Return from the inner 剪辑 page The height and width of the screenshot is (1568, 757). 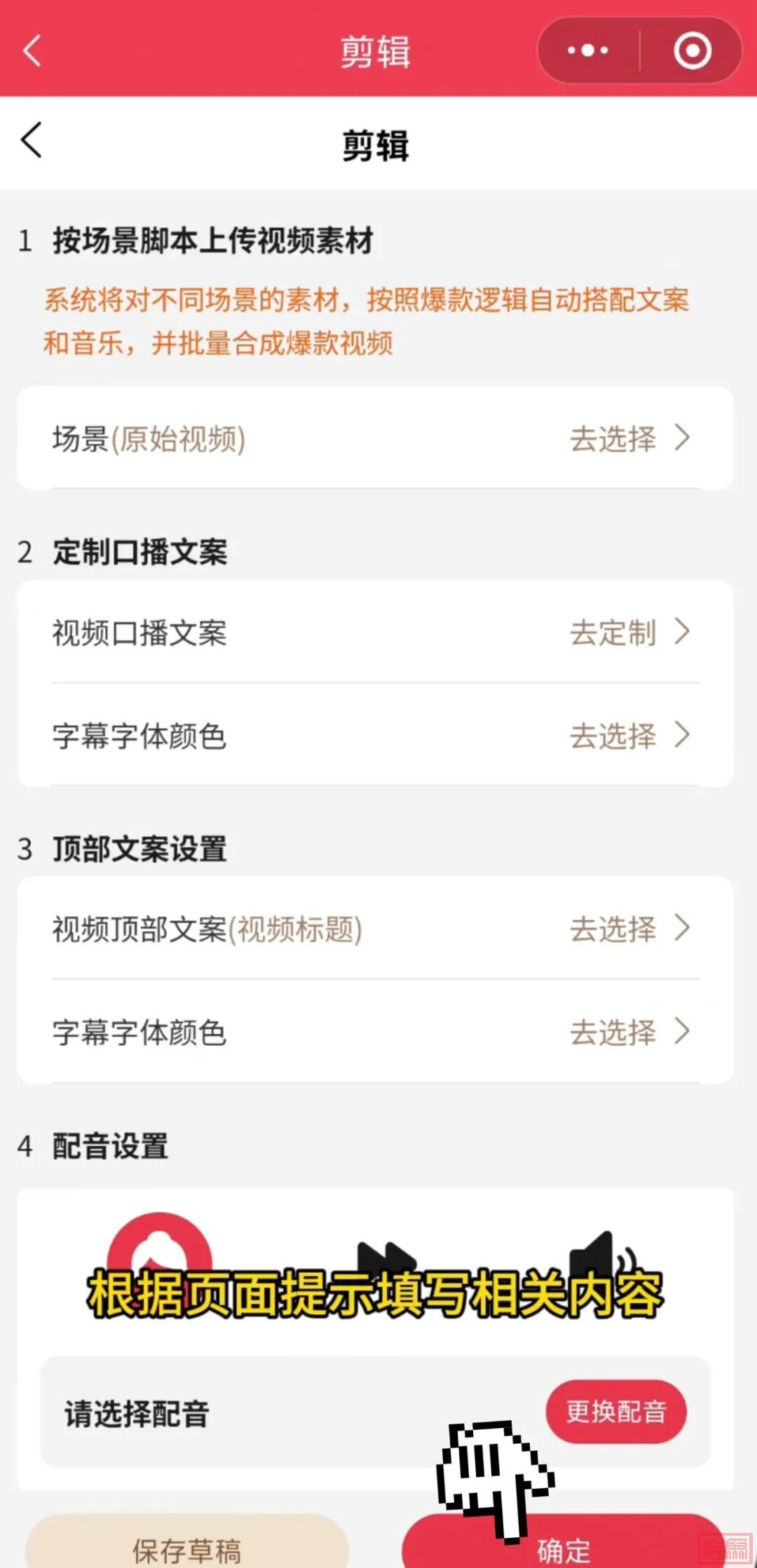point(32,140)
